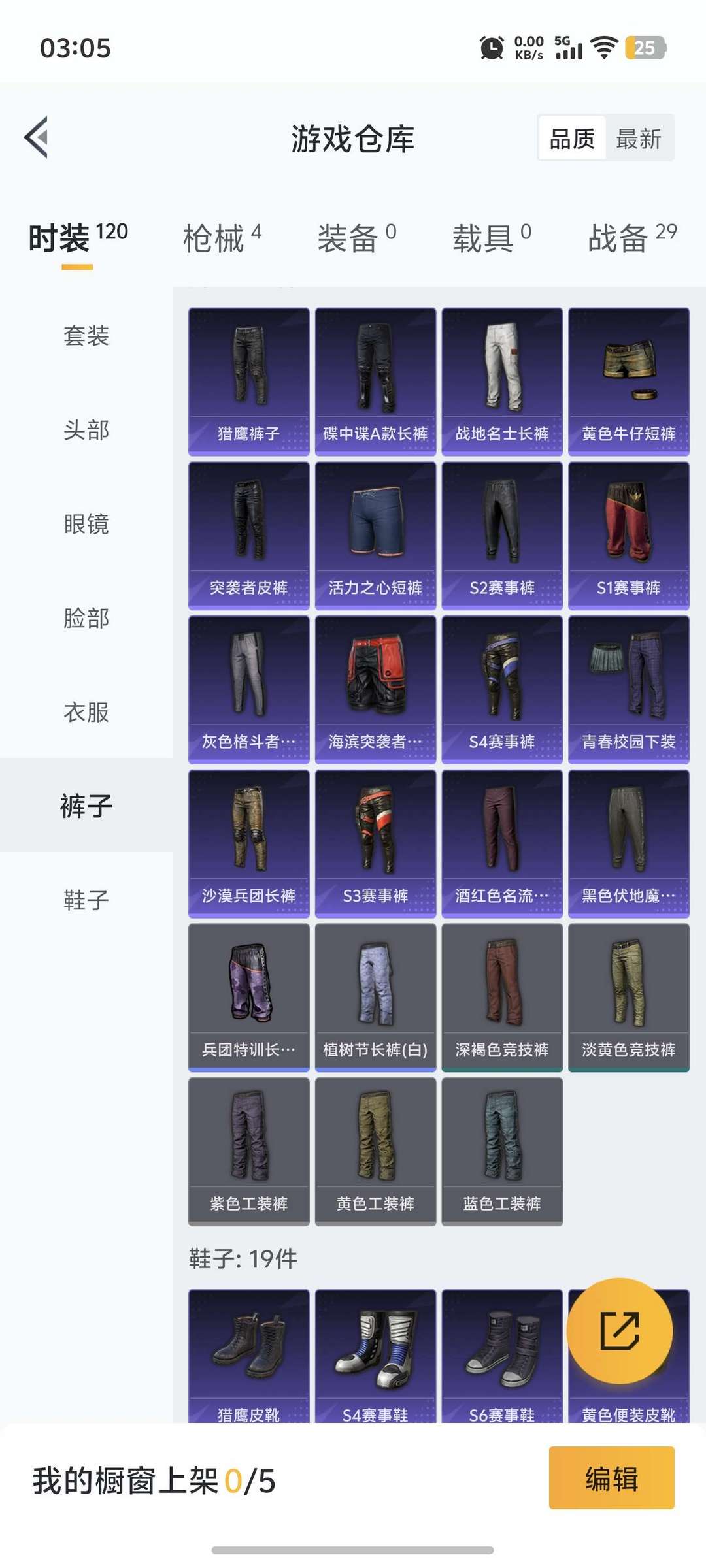Open the 蓝色工装裤 item
Screen dimensions: 706x1568
502,1152
